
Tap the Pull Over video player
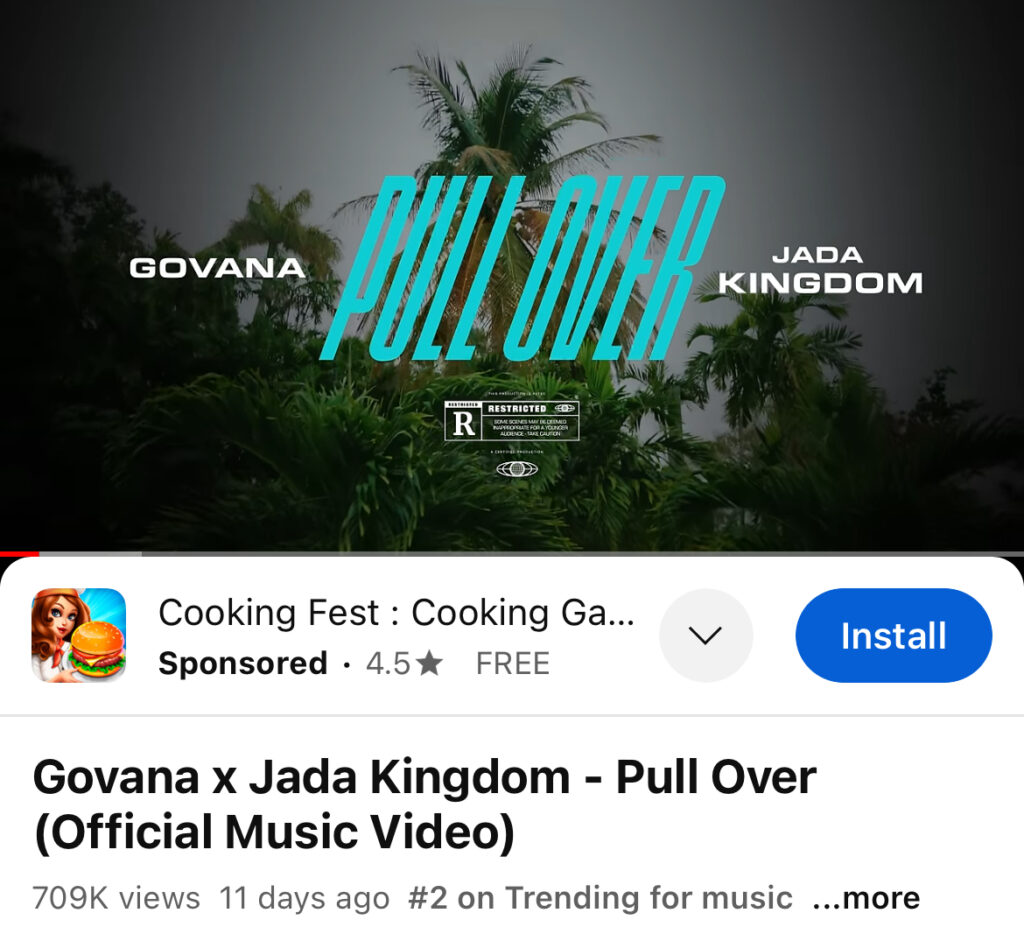tap(512, 275)
